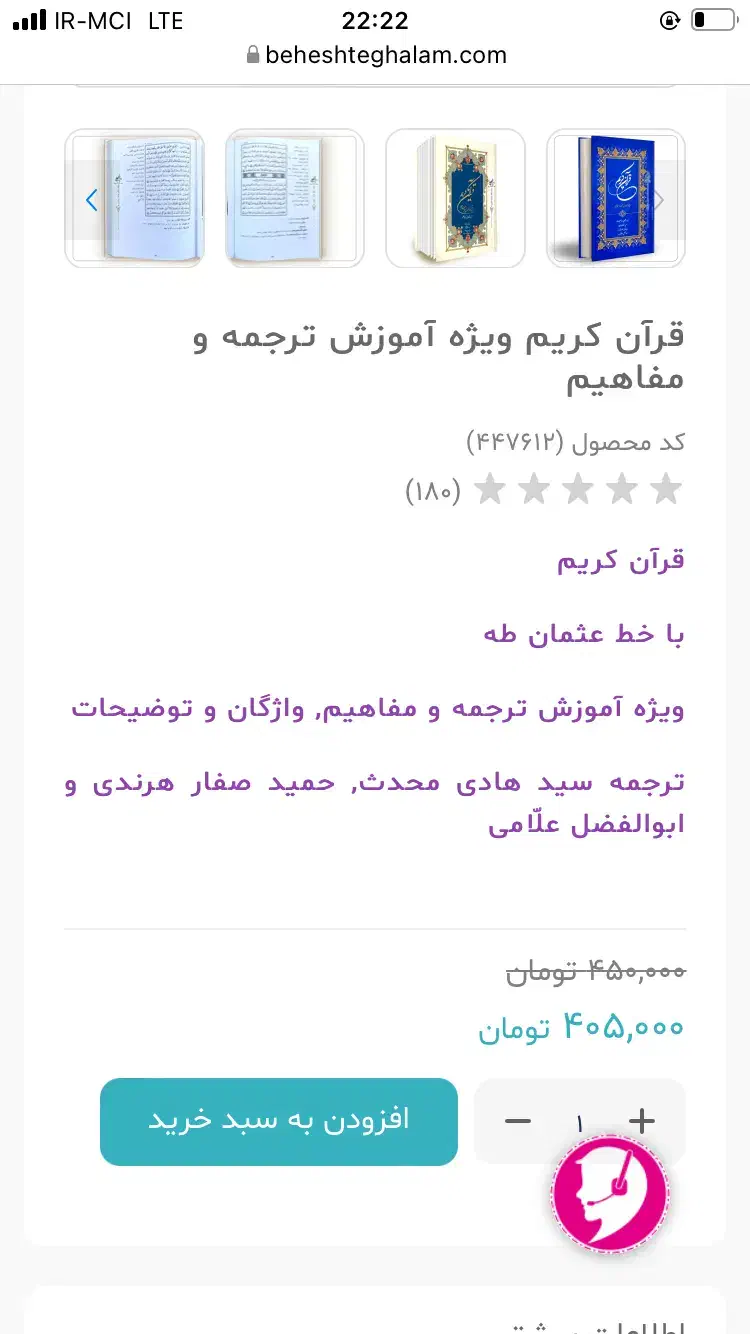Open next images using the right chevron

point(659,199)
